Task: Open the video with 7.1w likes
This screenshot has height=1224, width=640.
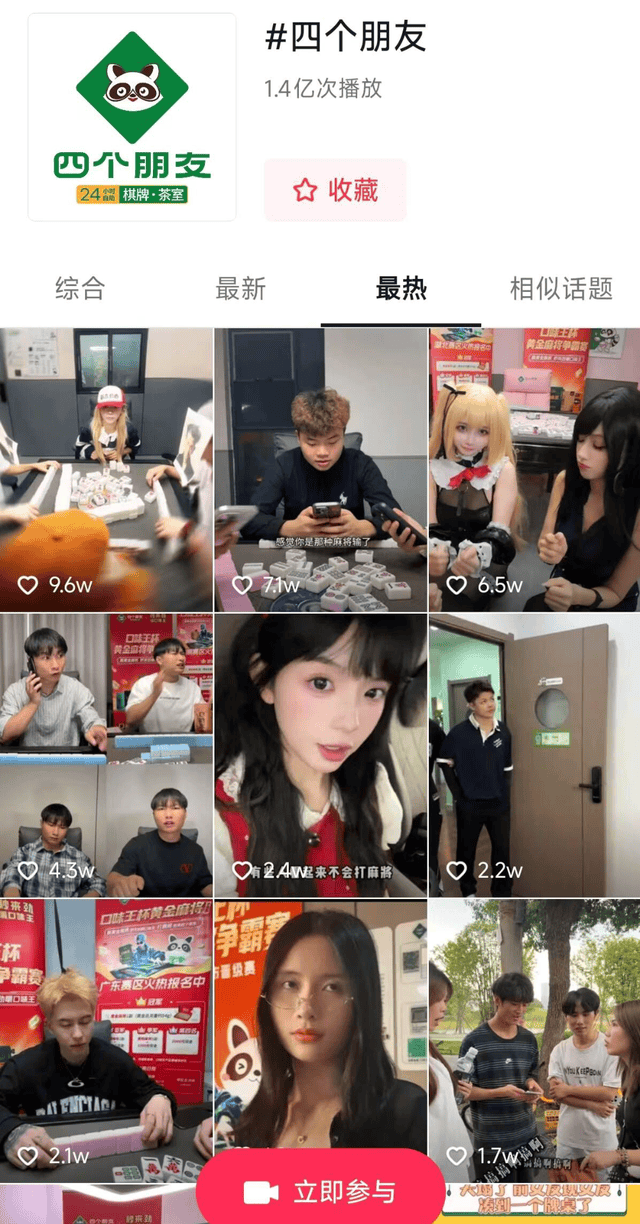Action: (320, 470)
